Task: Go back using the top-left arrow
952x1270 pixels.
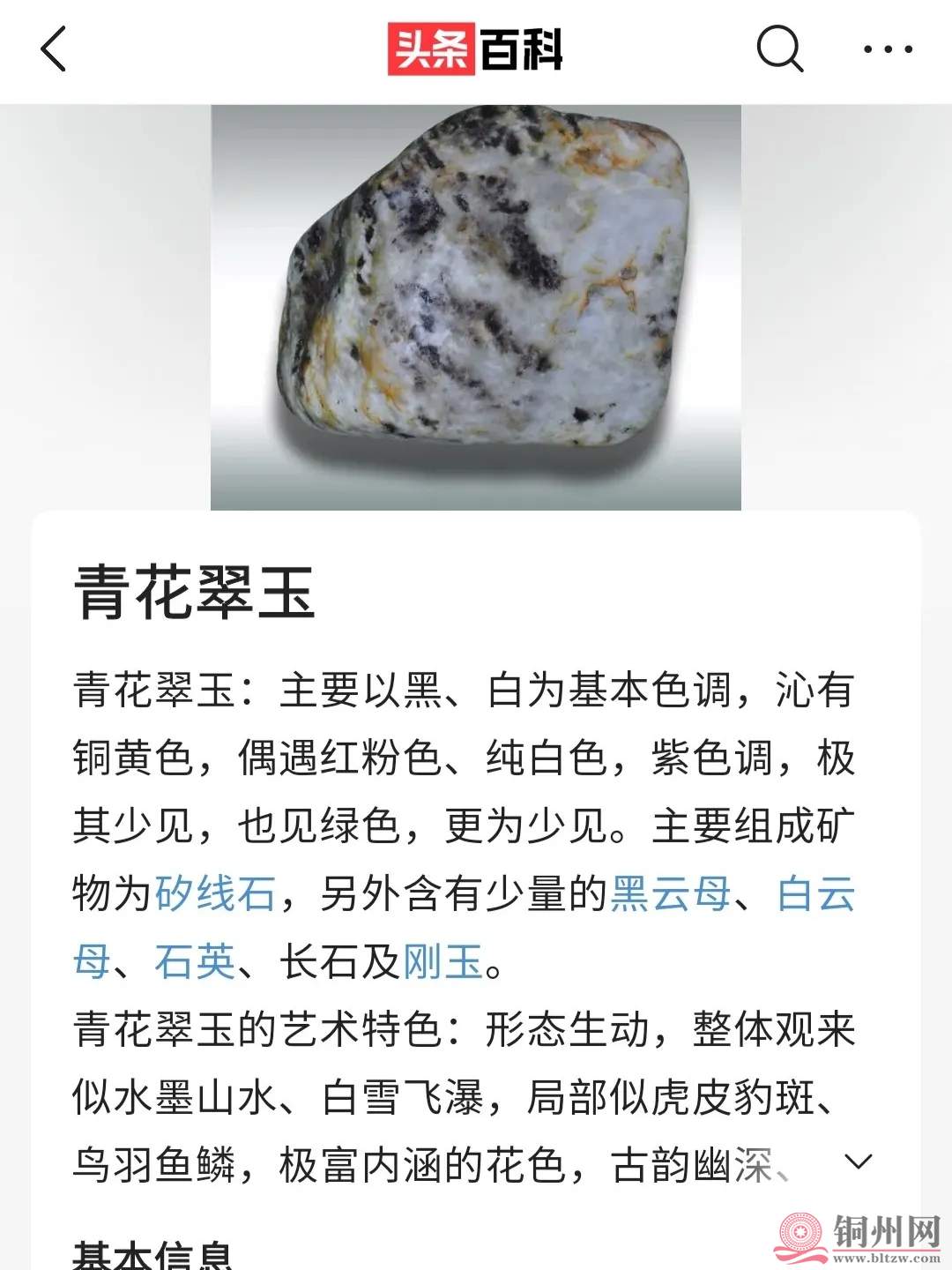Action: (54, 49)
